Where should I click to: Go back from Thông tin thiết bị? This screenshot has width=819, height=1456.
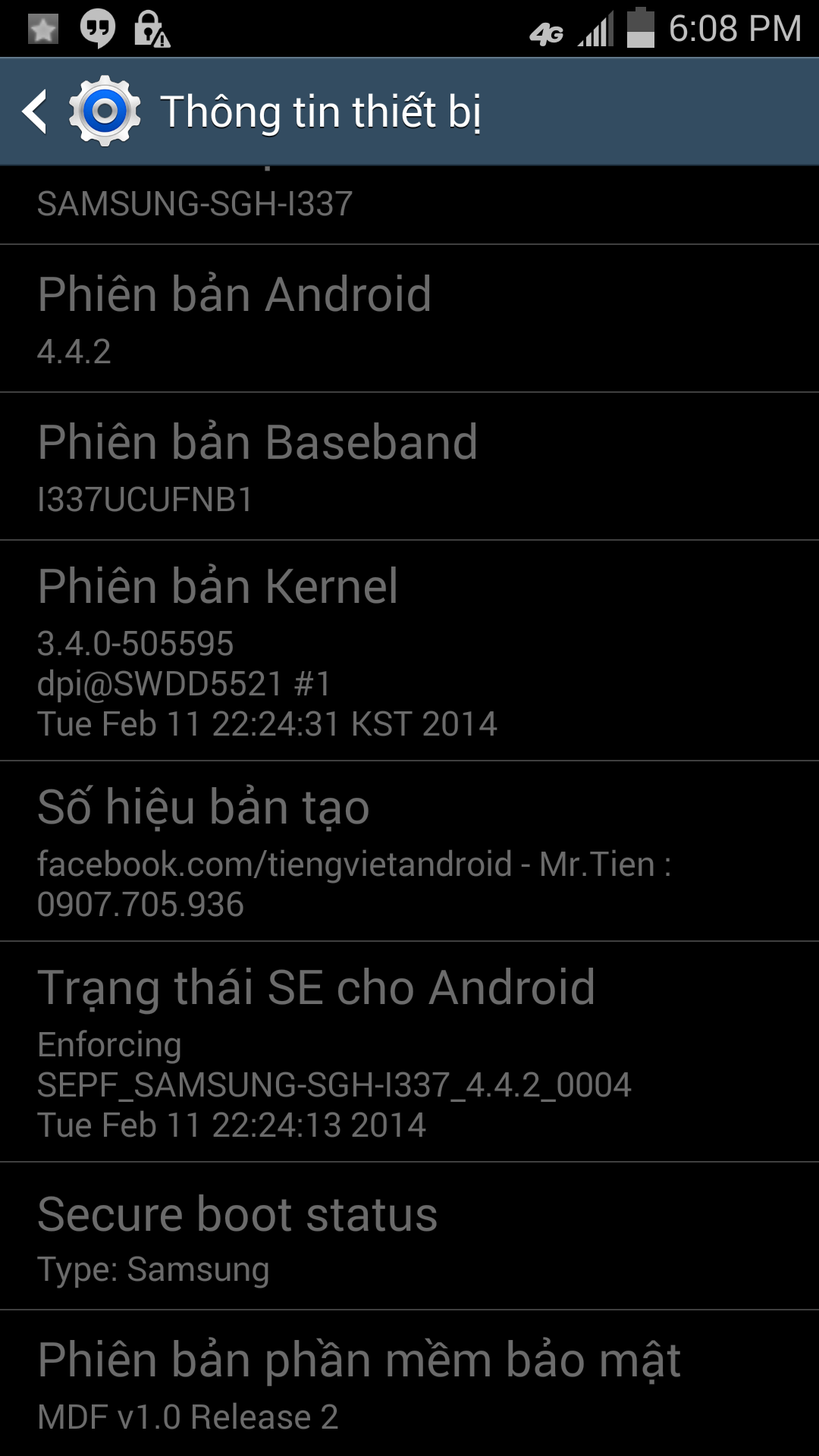[36, 111]
